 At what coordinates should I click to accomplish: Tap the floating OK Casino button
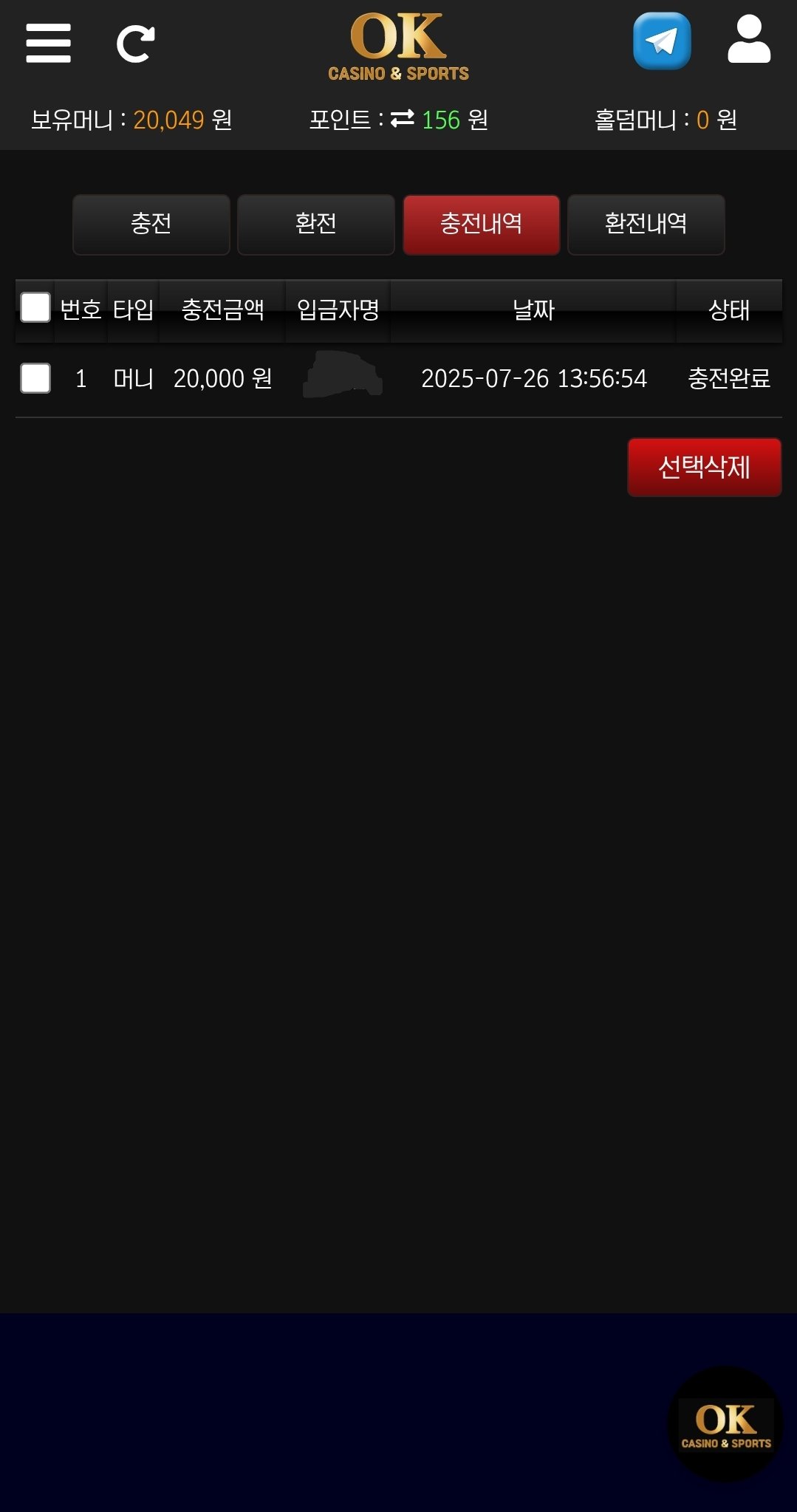pos(725,1424)
